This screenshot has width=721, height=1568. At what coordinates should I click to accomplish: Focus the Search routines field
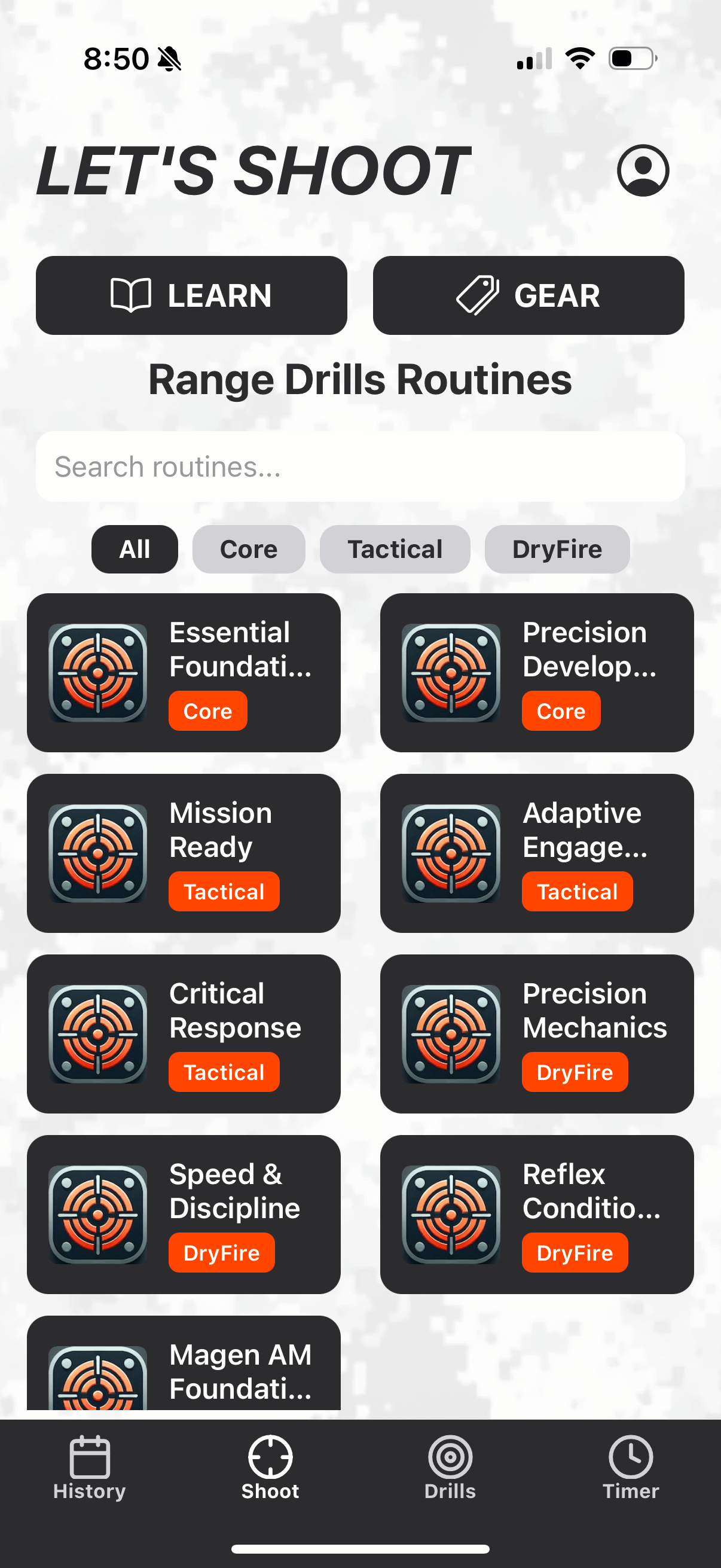coord(360,467)
